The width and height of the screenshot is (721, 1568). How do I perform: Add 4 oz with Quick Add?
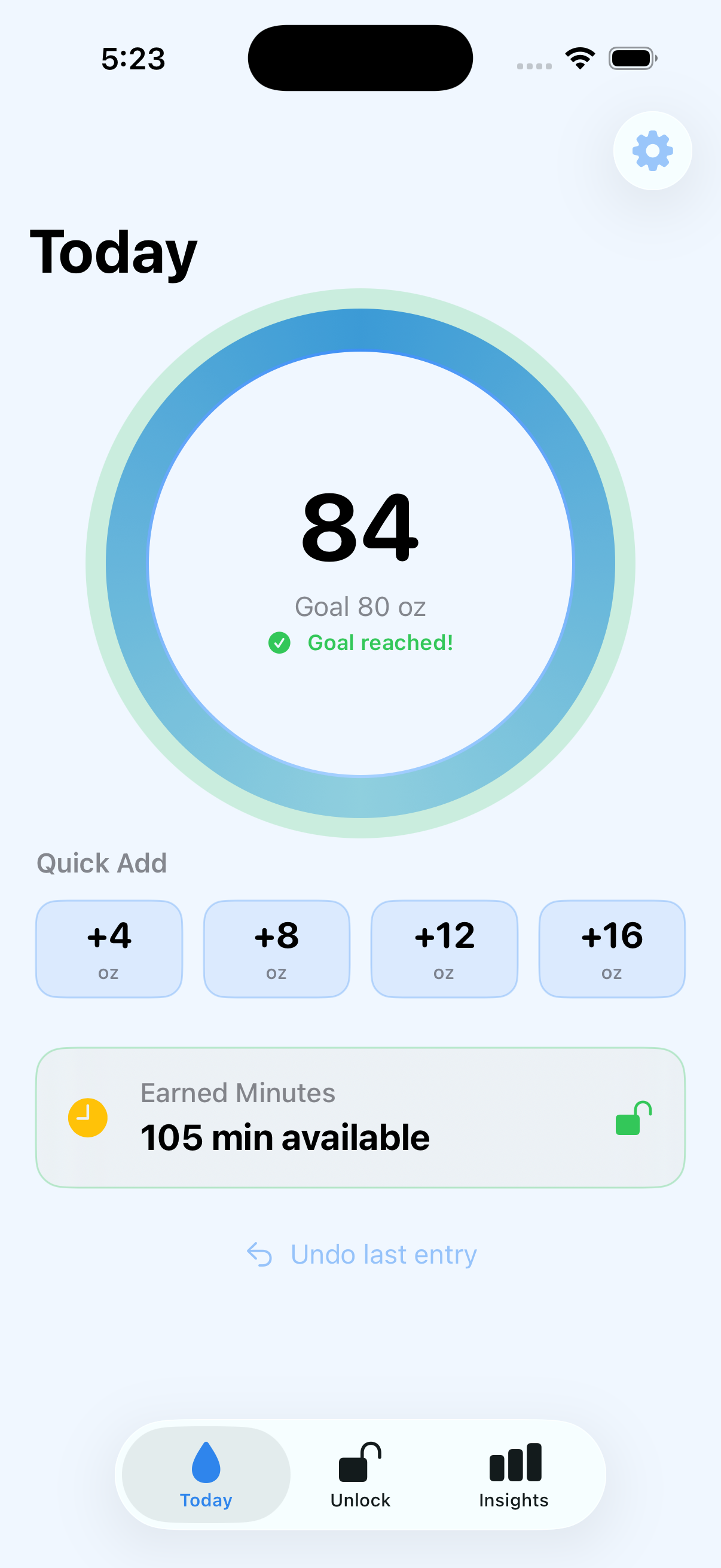tap(108, 948)
